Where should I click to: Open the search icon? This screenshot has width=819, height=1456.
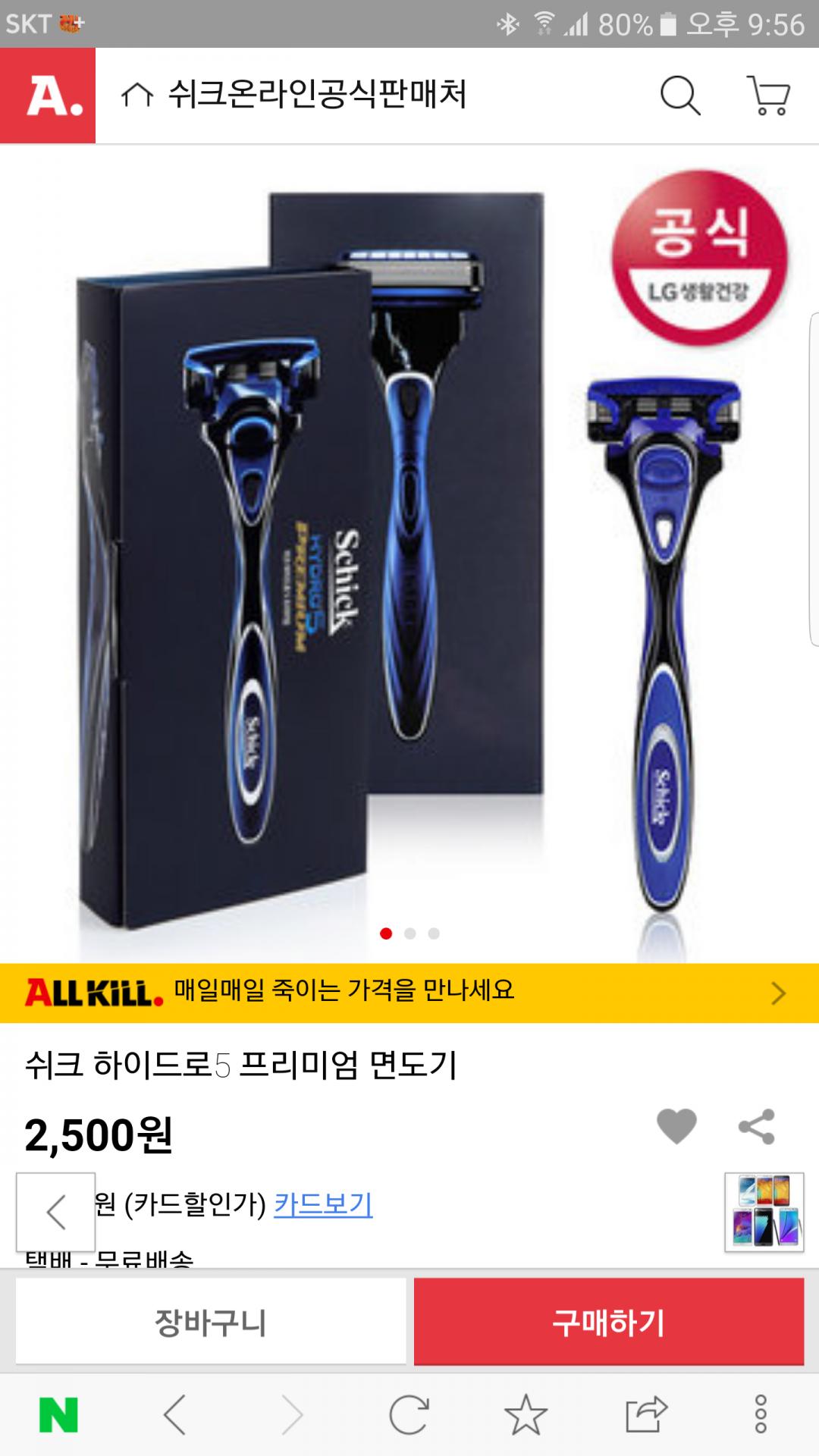[x=679, y=96]
